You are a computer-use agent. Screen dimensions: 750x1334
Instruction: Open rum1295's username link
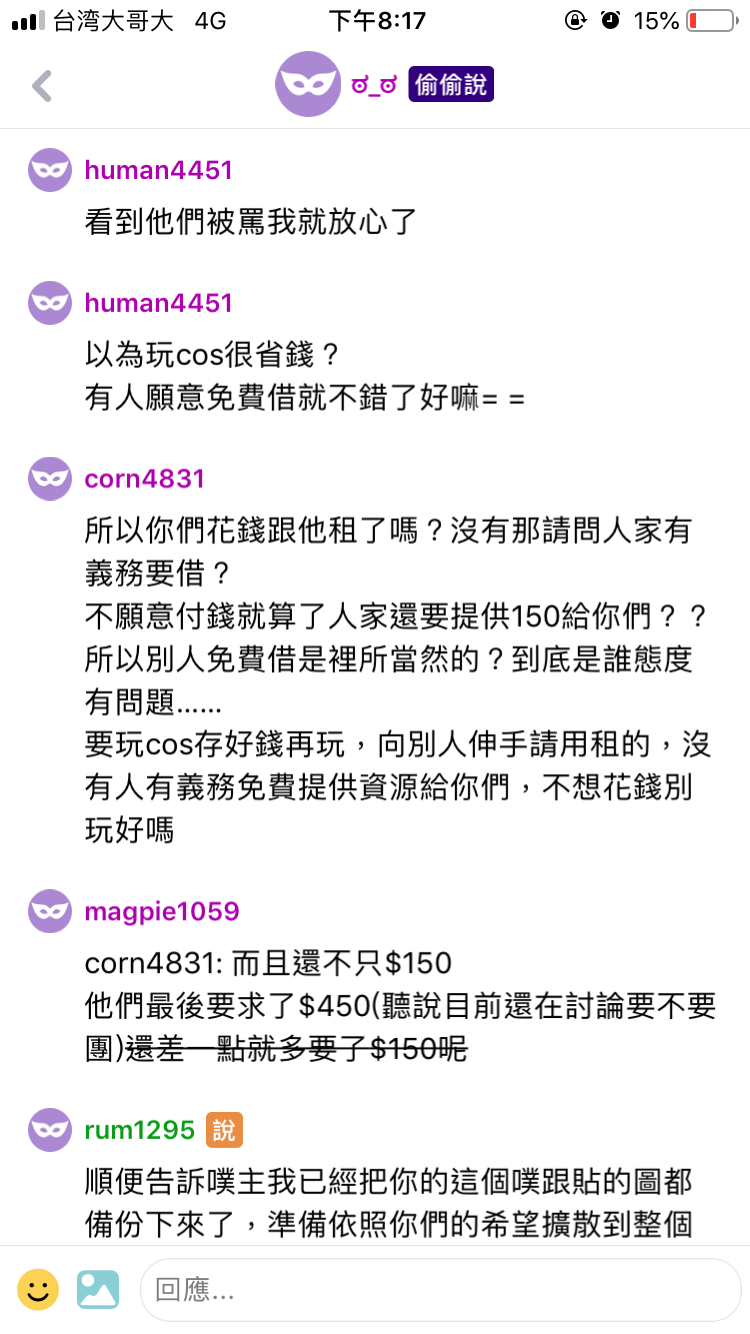tap(139, 1130)
